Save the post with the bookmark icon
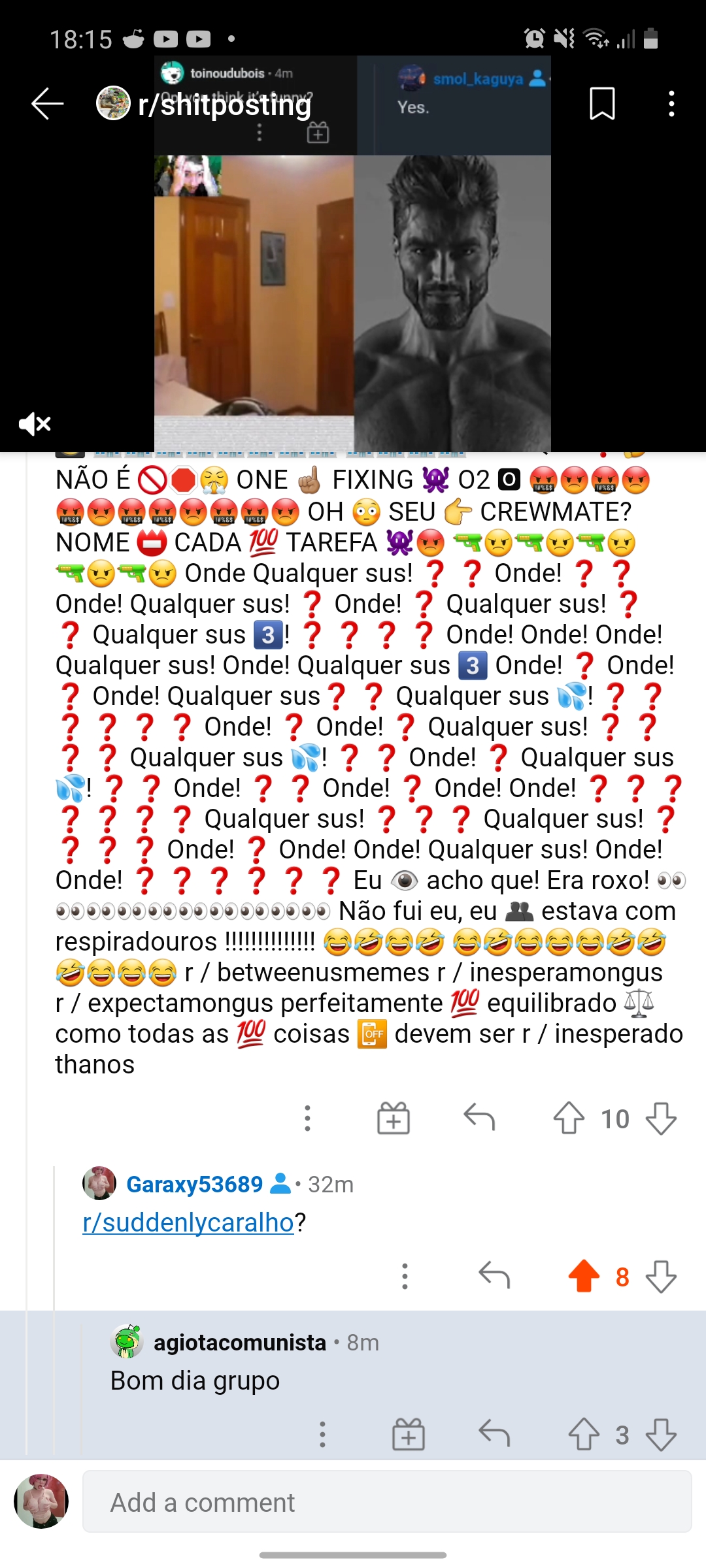Viewport: 706px width, 1568px height. pos(601,103)
